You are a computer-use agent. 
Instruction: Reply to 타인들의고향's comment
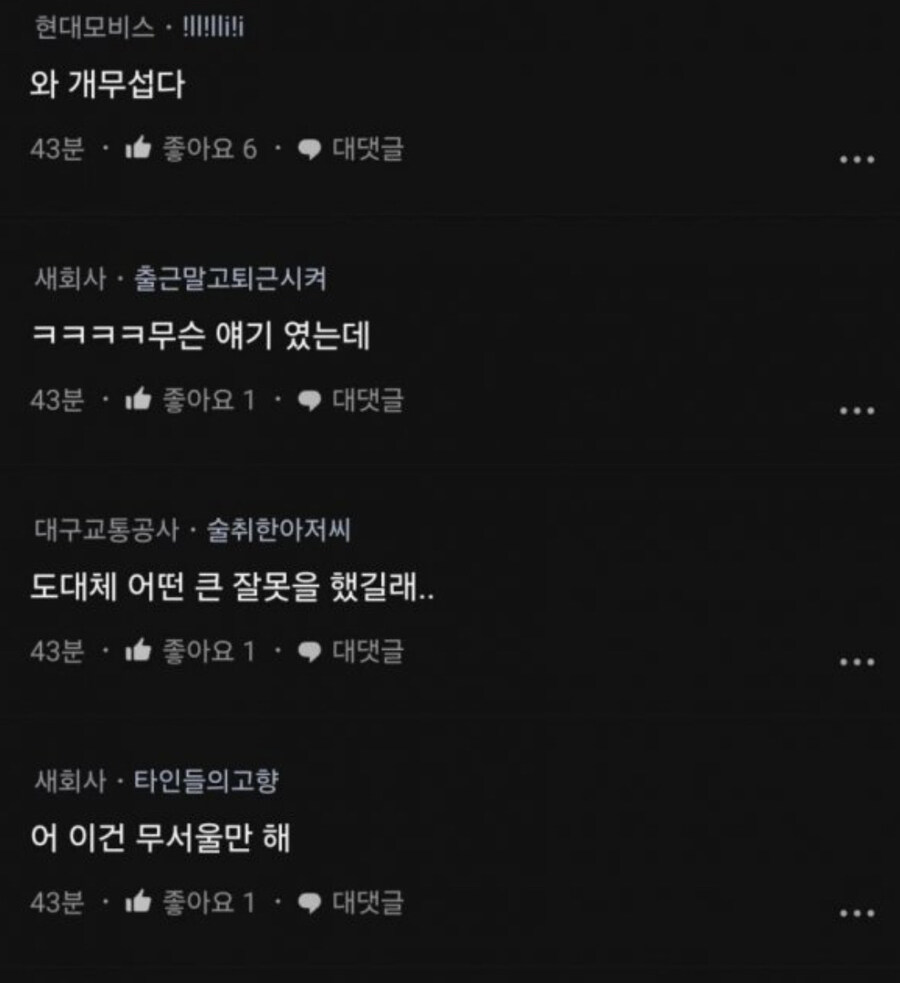(x=352, y=903)
